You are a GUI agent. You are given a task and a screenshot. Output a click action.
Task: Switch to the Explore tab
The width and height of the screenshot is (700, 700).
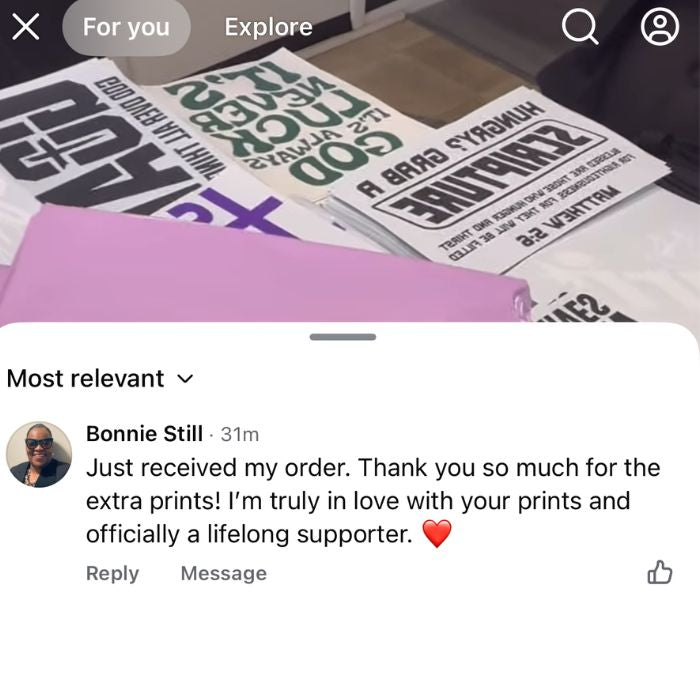tap(268, 28)
